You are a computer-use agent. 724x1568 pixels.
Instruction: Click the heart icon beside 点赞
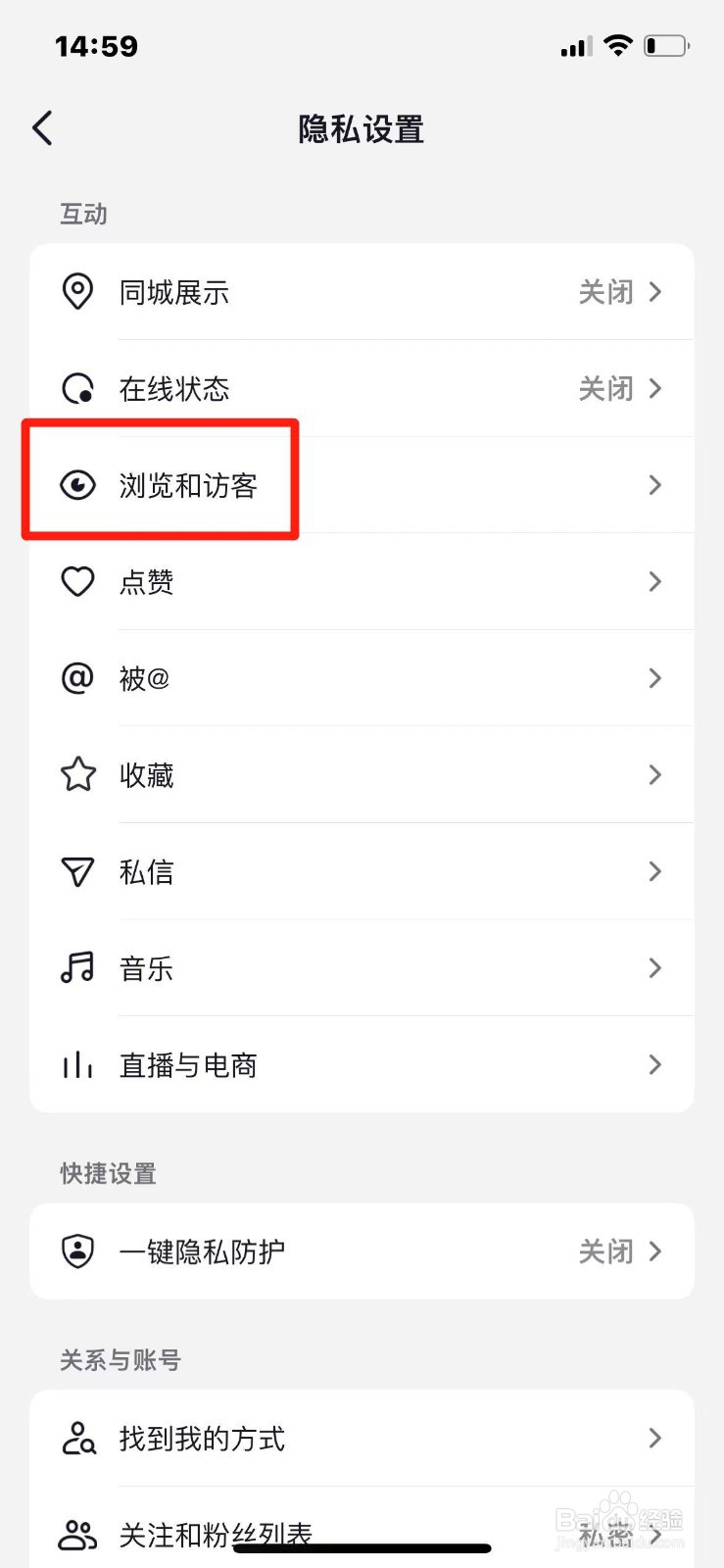77,581
